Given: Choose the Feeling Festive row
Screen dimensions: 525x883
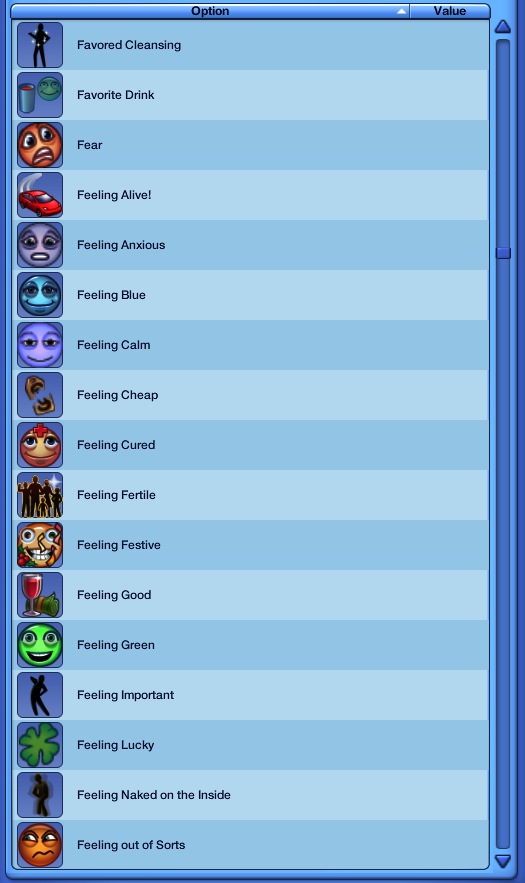Looking at the screenshot, I should coord(250,545).
